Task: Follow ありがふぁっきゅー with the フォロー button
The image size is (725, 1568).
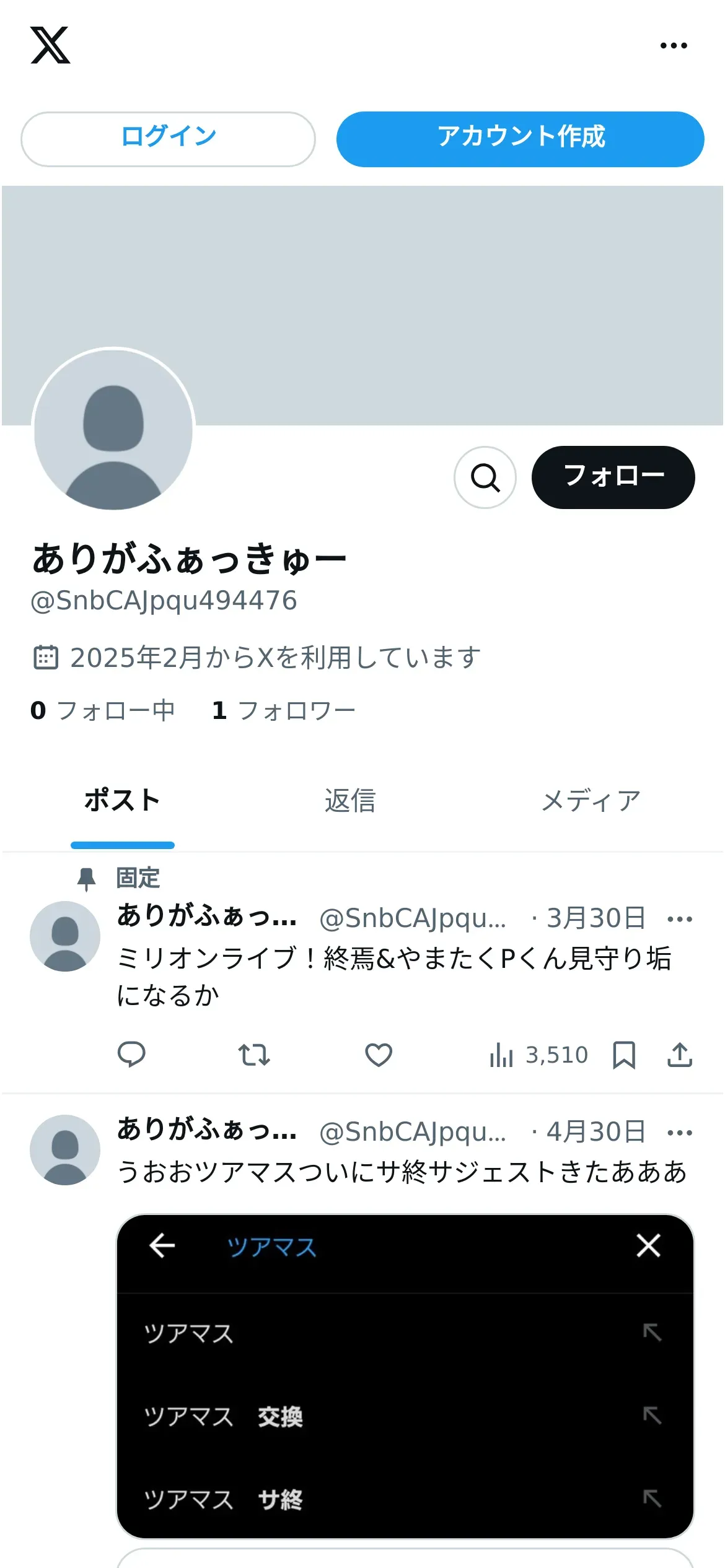Action: 613,477
